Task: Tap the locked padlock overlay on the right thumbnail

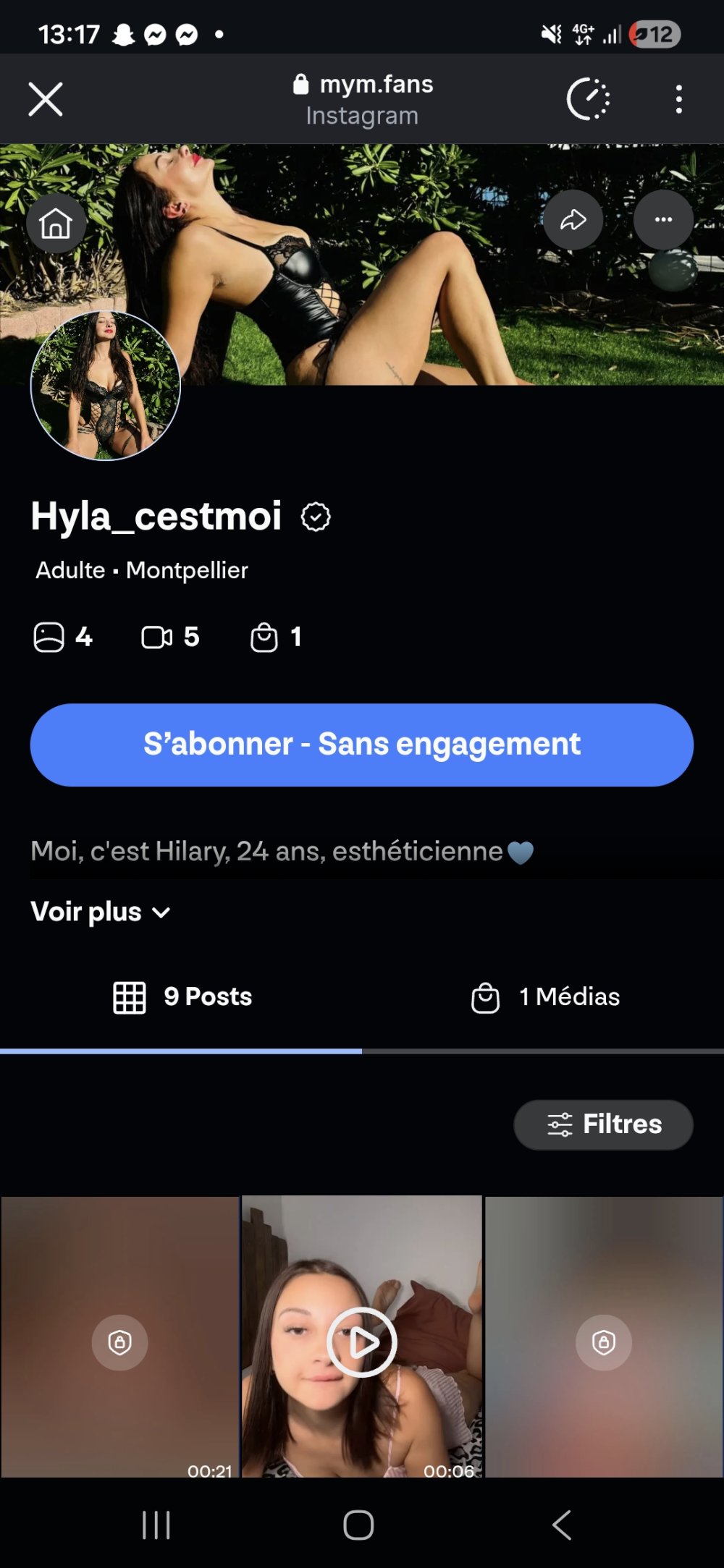Action: pos(603,1342)
